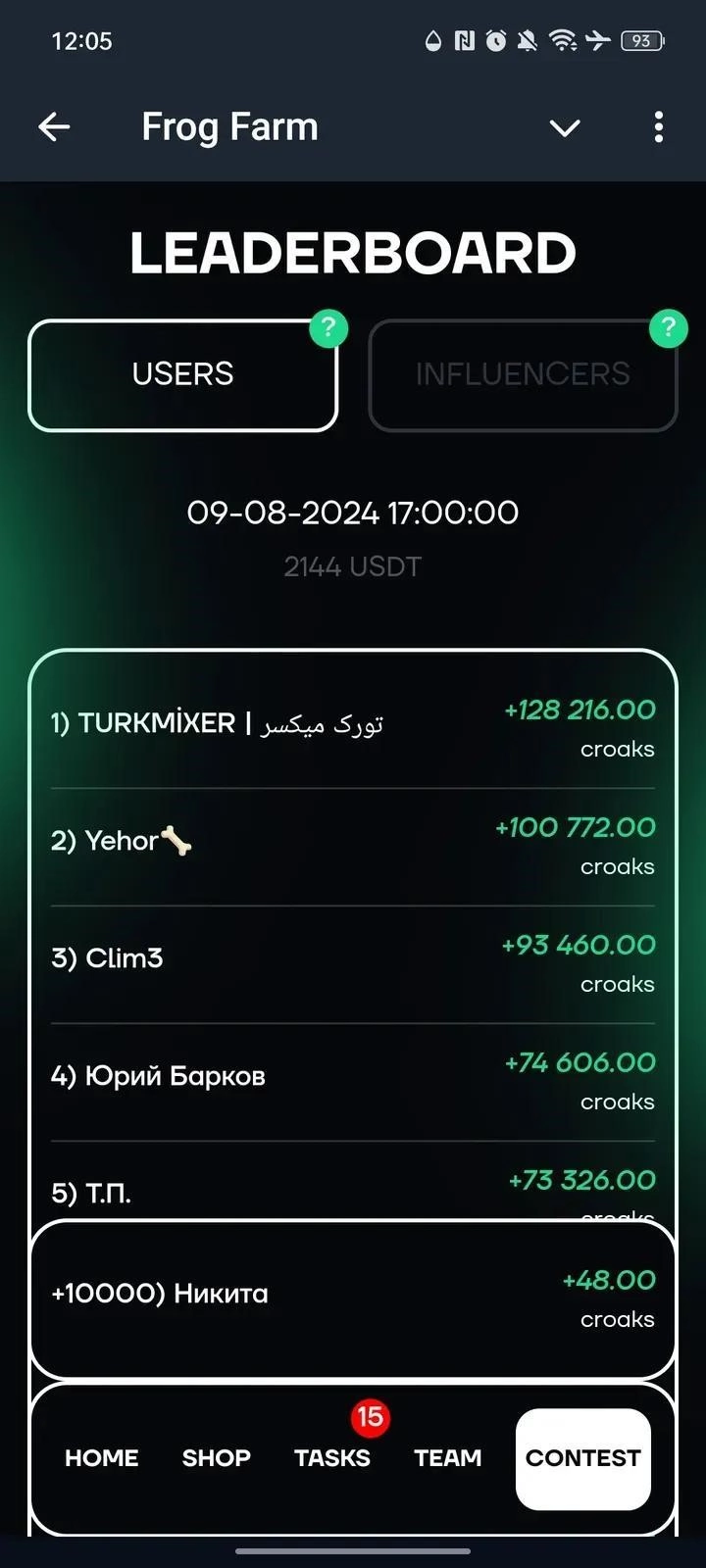
Task: Open the three-dot overflow menu
Action: coord(658,127)
